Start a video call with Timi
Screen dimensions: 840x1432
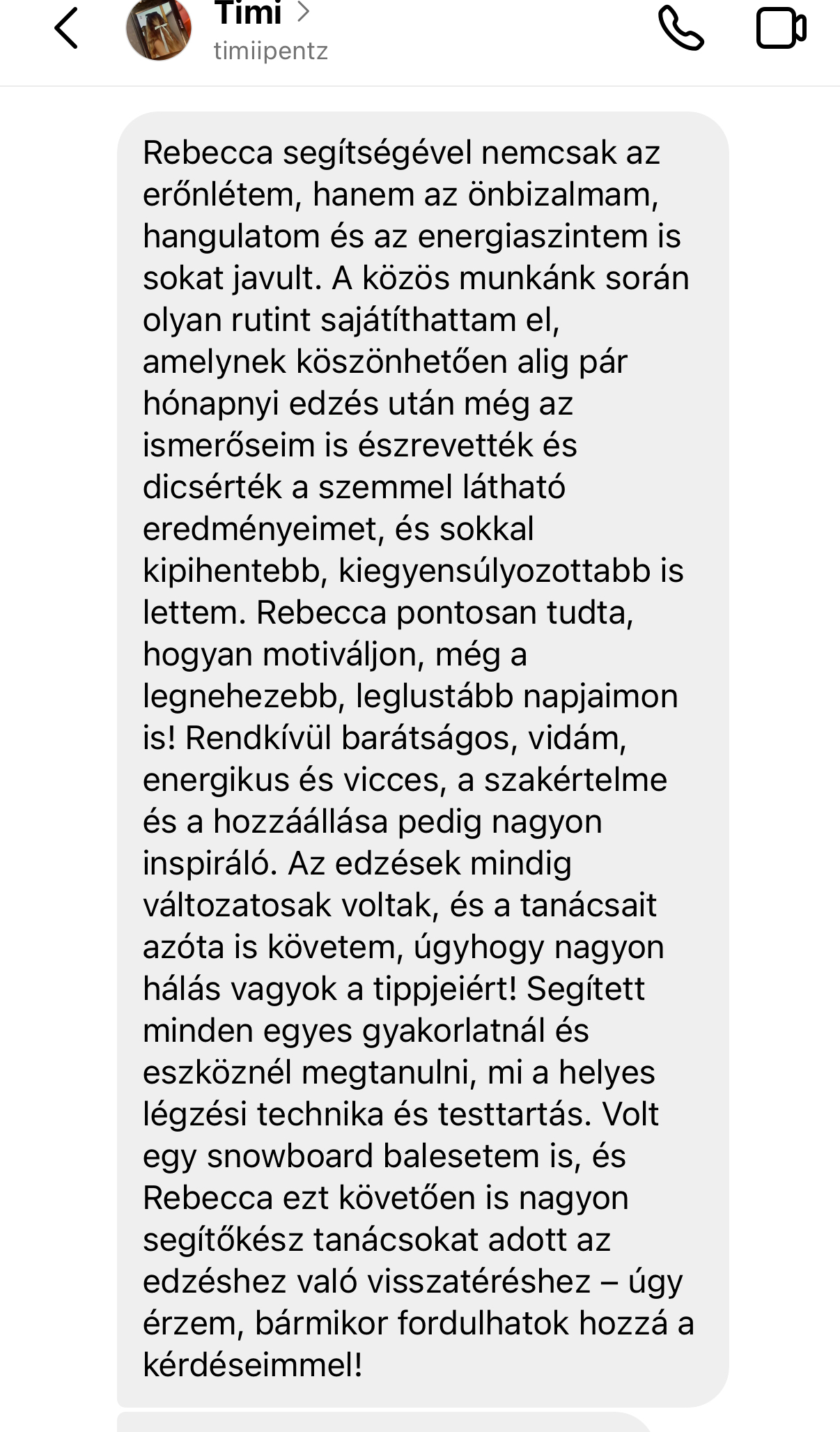[x=781, y=29]
